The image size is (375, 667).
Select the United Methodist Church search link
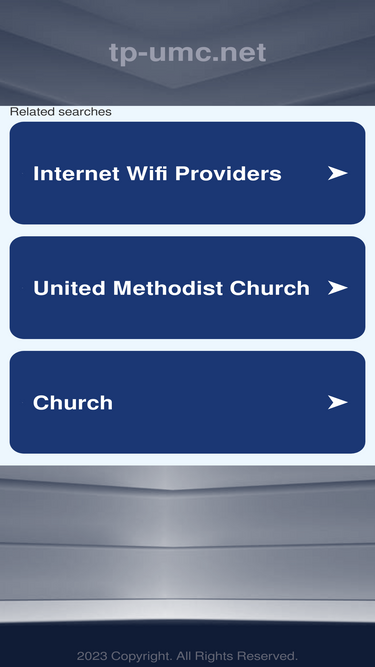(x=187, y=288)
